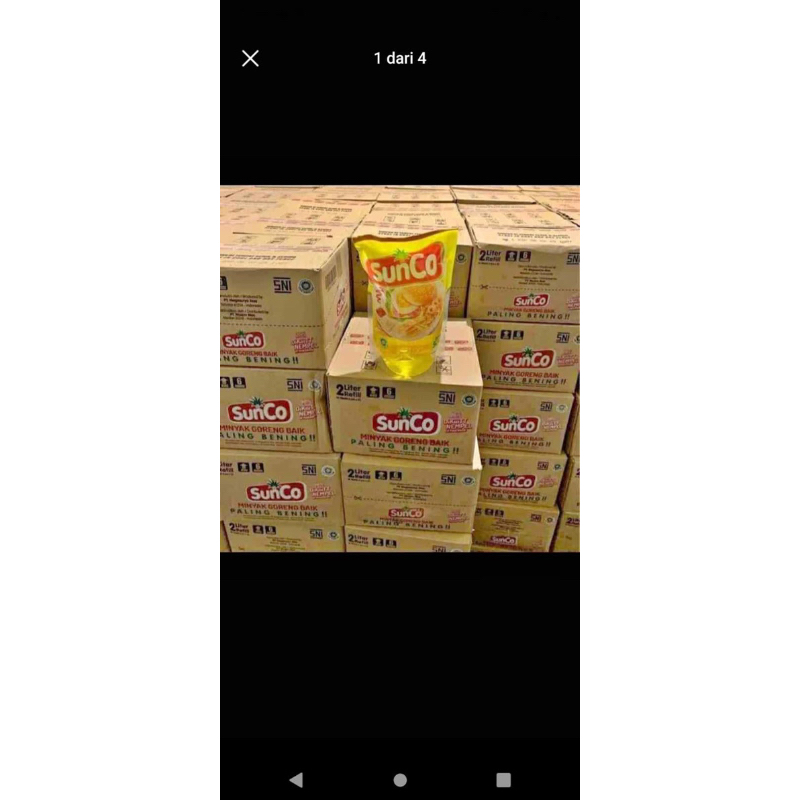Go to the home screen
This screenshot has height=800, width=800.
pyautogui.click(x=400, y=779)
